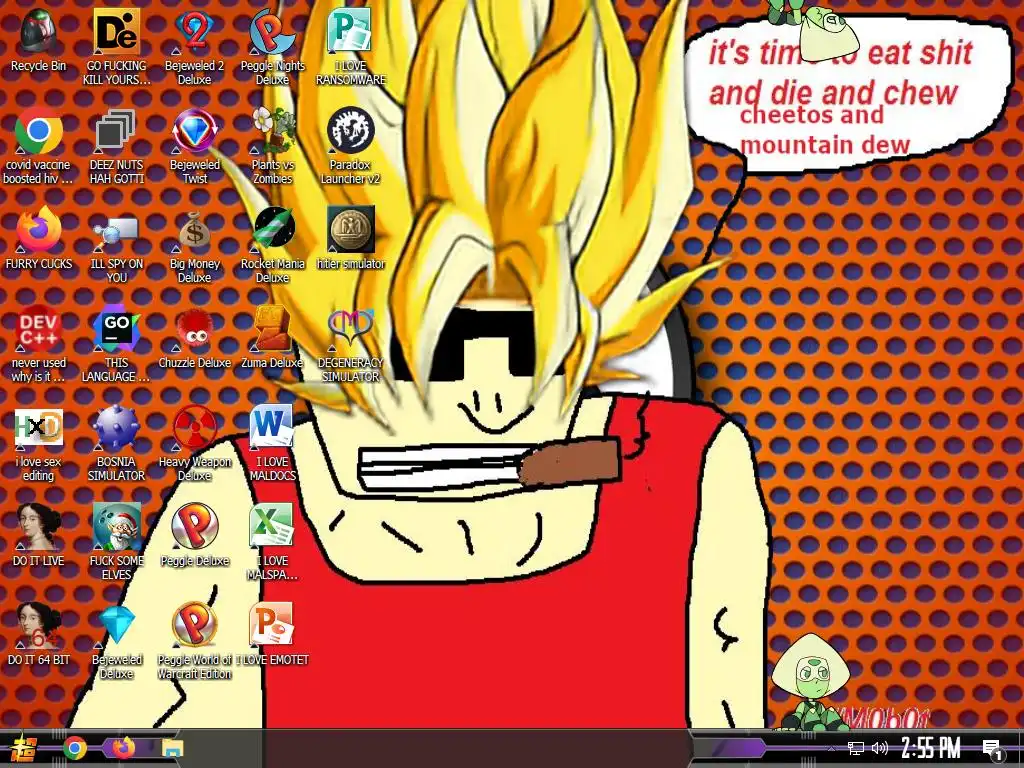The height and width of the screenshot is (768, 1024).
Task: Launch Plants vs Zombies
Action: (272, 131)
